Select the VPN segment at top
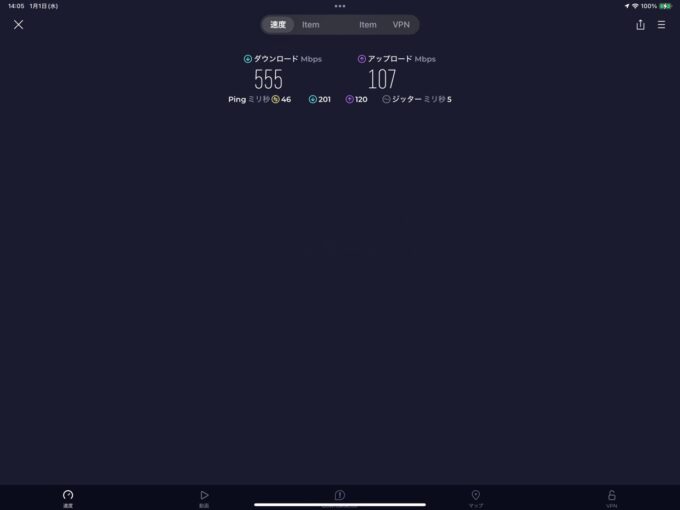Viewport: 680px width, 510px height. coord(401,24)
